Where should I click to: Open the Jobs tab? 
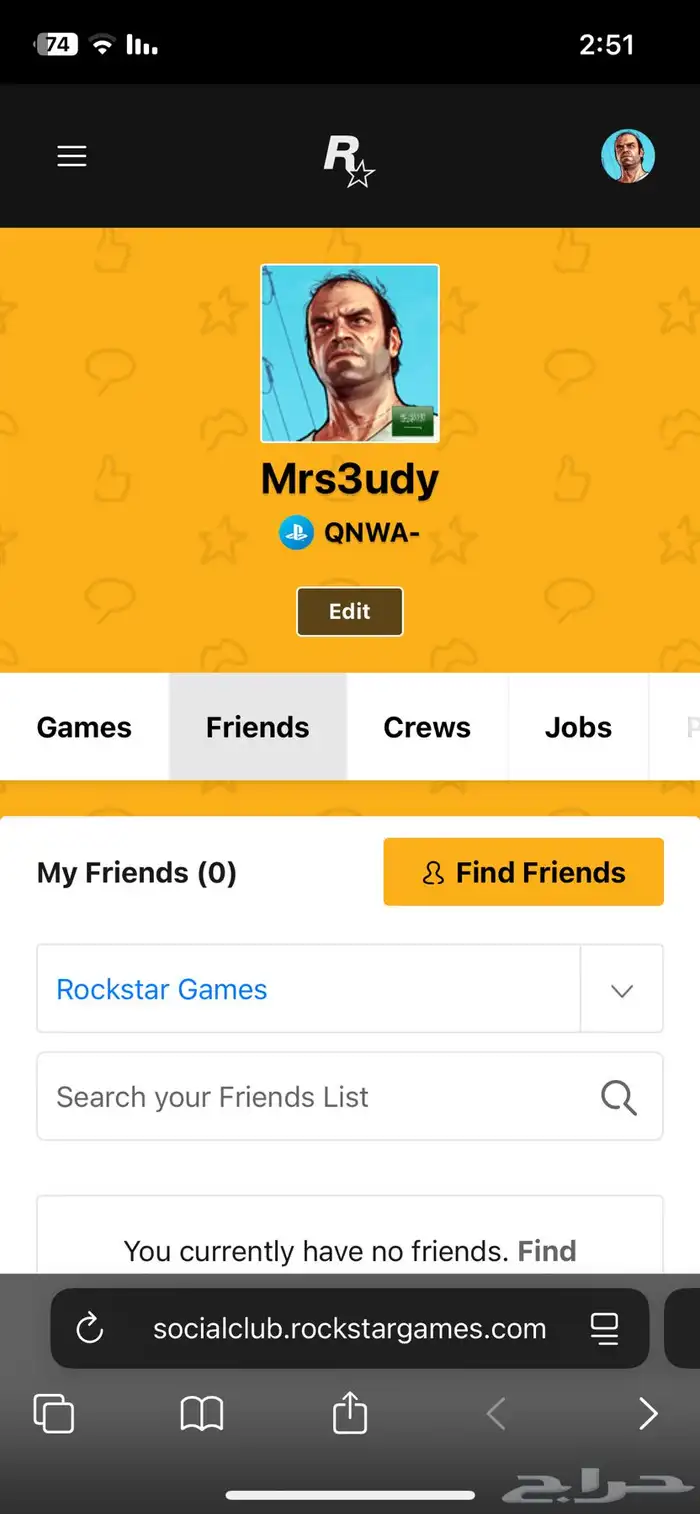pyautogui.click(x=578, y=727)
